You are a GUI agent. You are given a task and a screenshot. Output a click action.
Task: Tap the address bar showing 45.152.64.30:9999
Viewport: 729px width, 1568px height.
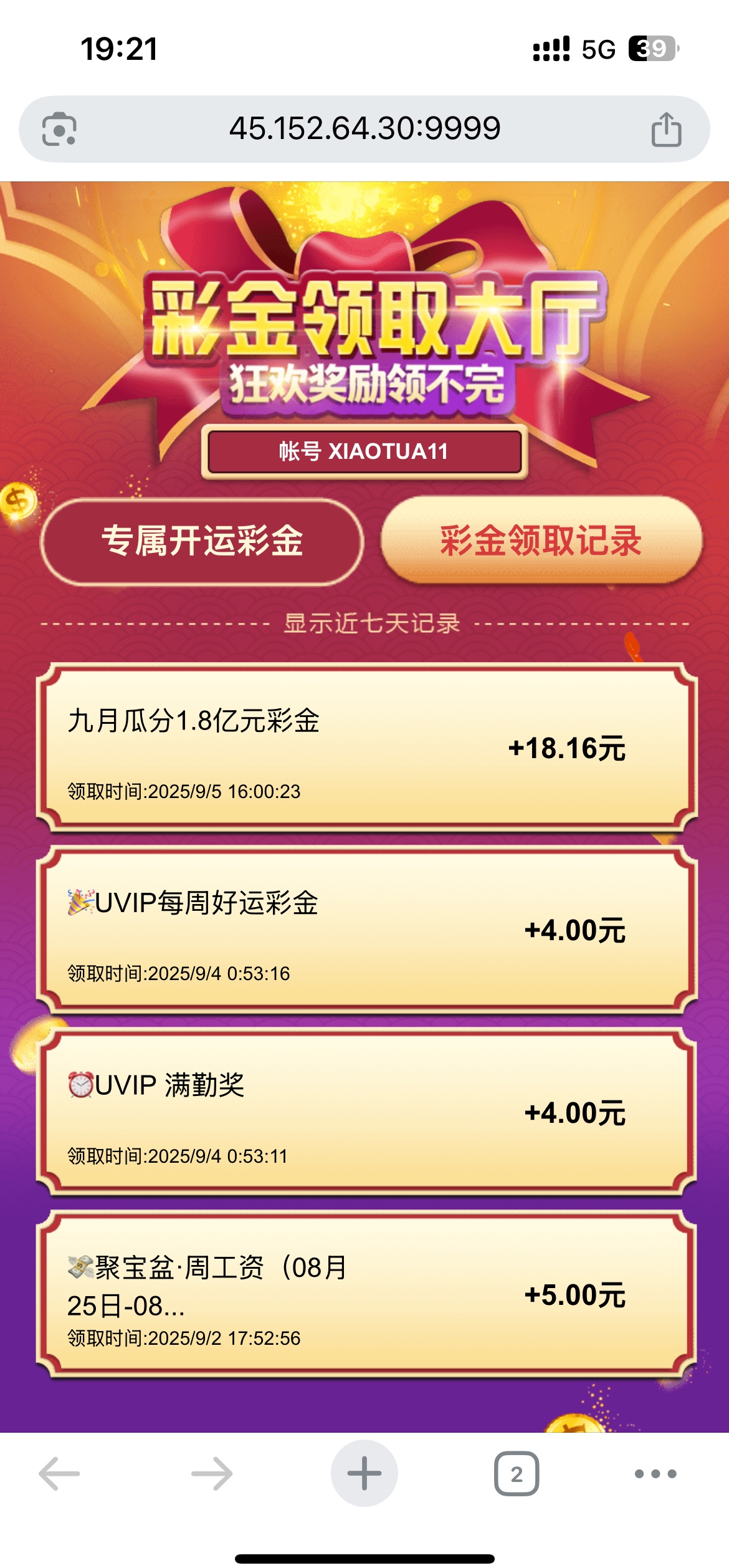[x=364, y=128]
